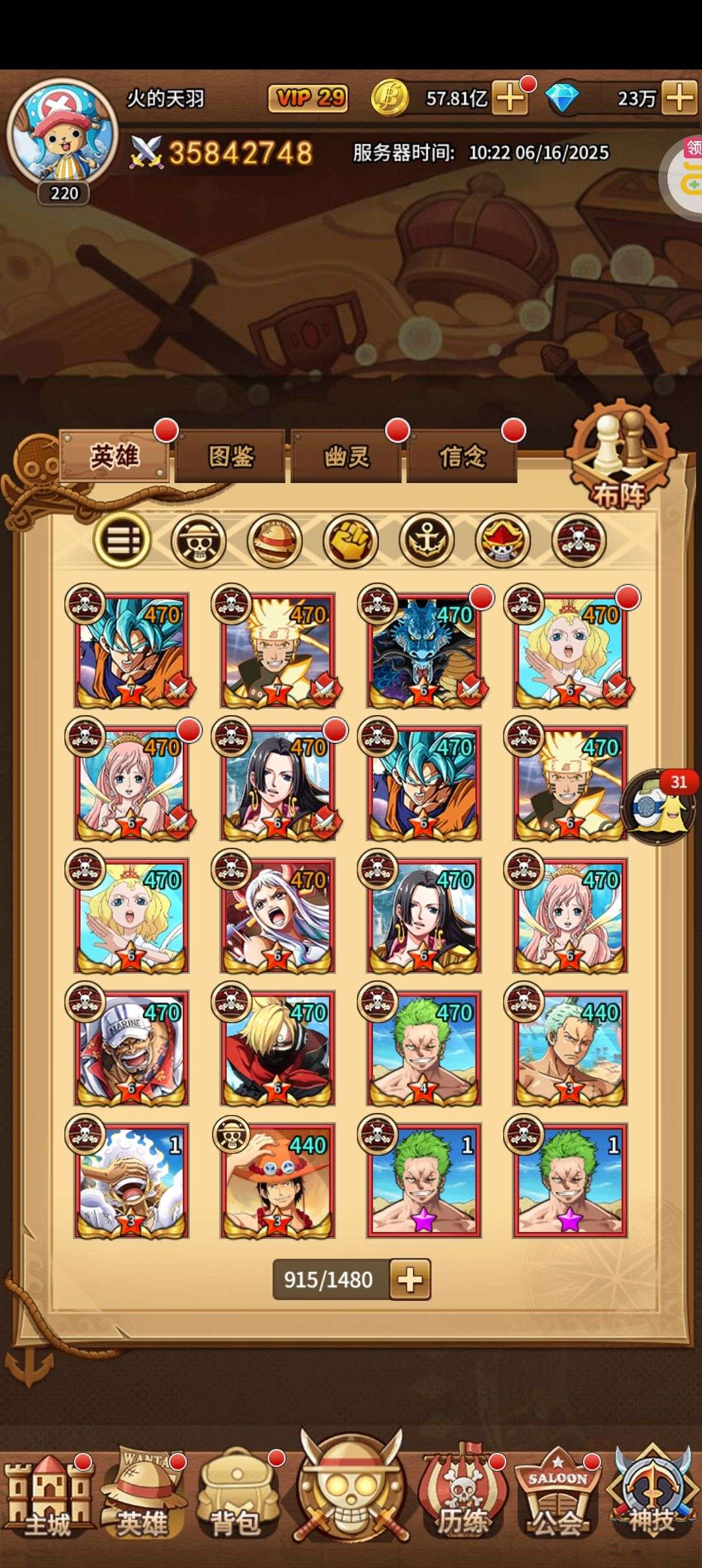Expand hero capacity next to 915/1480

click(409, 1279)
